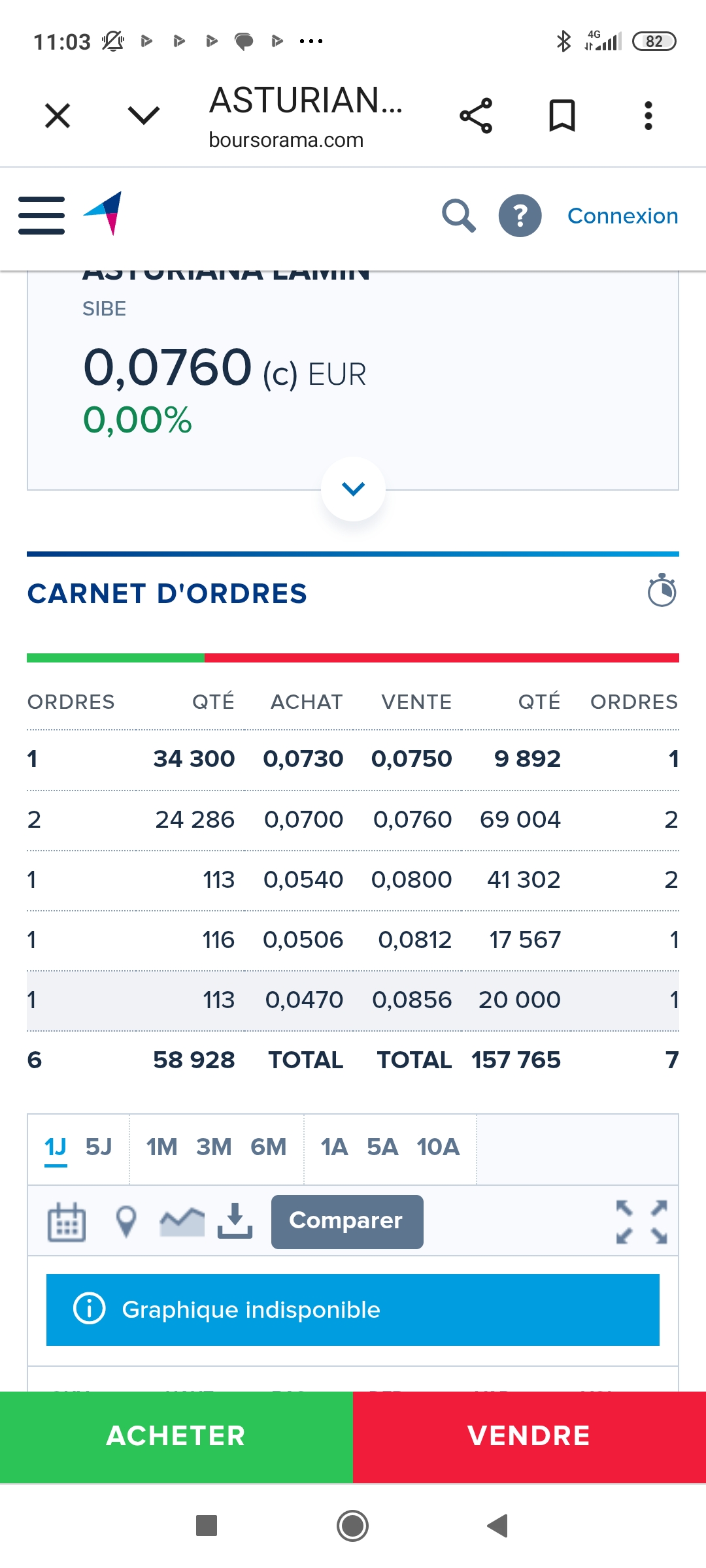Open the help question mark
706x1568 pixels.
click(520, 216)
